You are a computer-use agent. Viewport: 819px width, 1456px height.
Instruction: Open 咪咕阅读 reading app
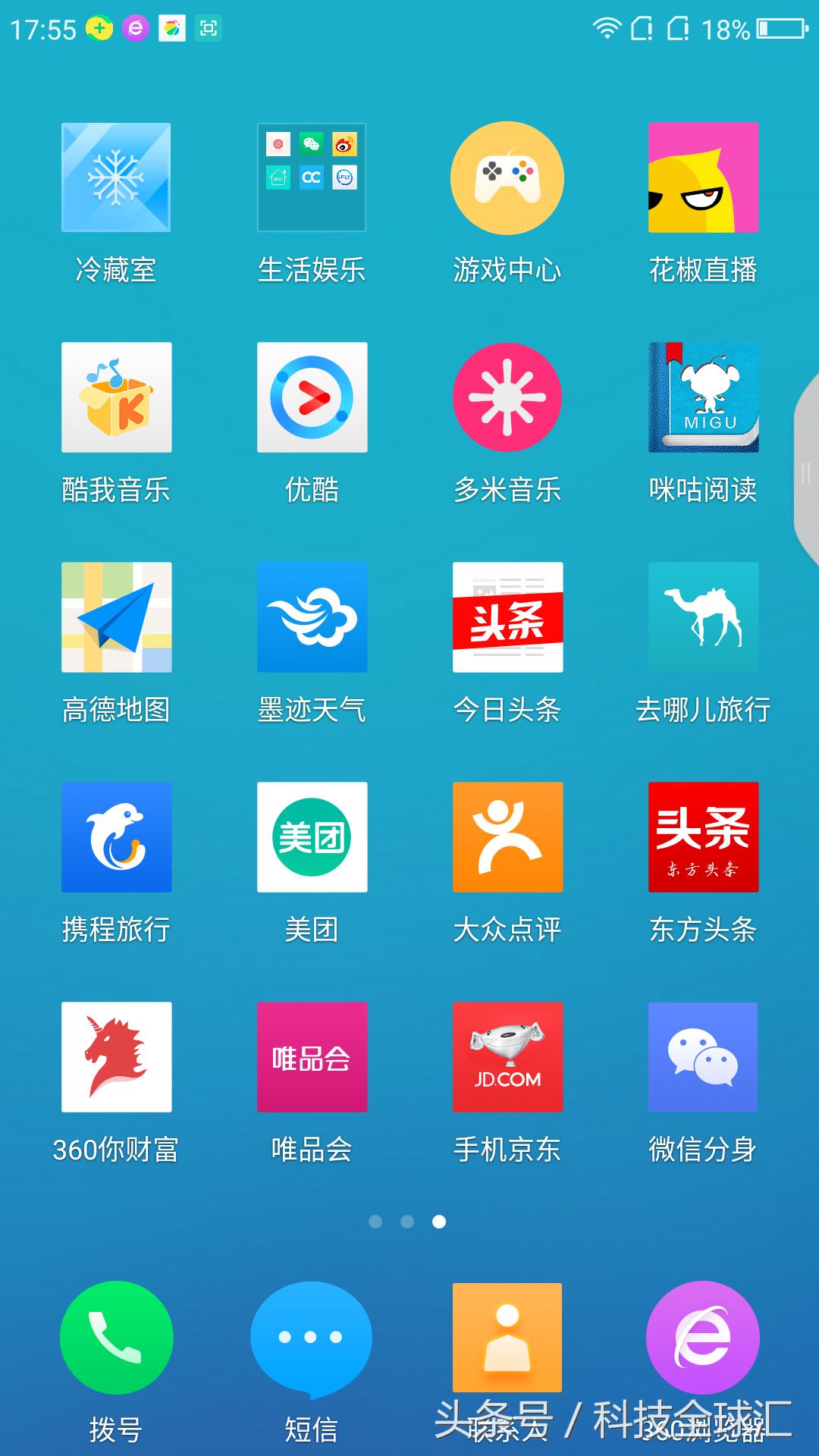(x=703, y=398)
